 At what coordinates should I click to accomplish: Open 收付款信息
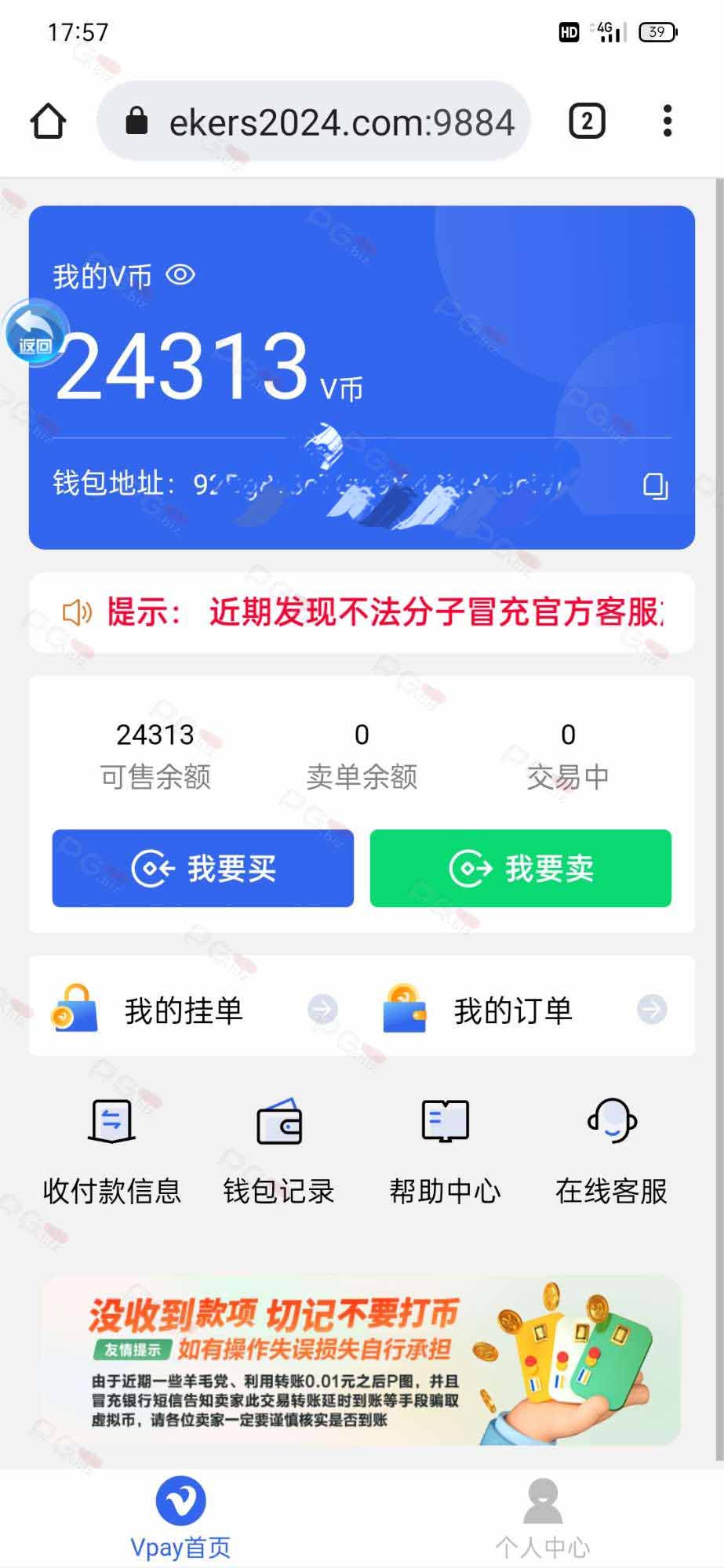[x=112, y=1152]
